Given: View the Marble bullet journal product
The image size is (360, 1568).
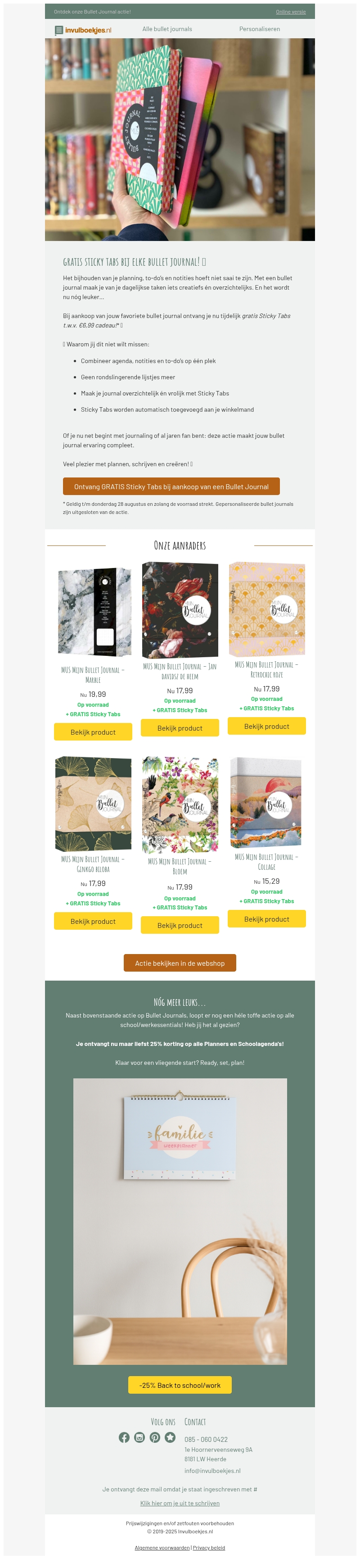Looking at the screenshot, I should point(93,732).
